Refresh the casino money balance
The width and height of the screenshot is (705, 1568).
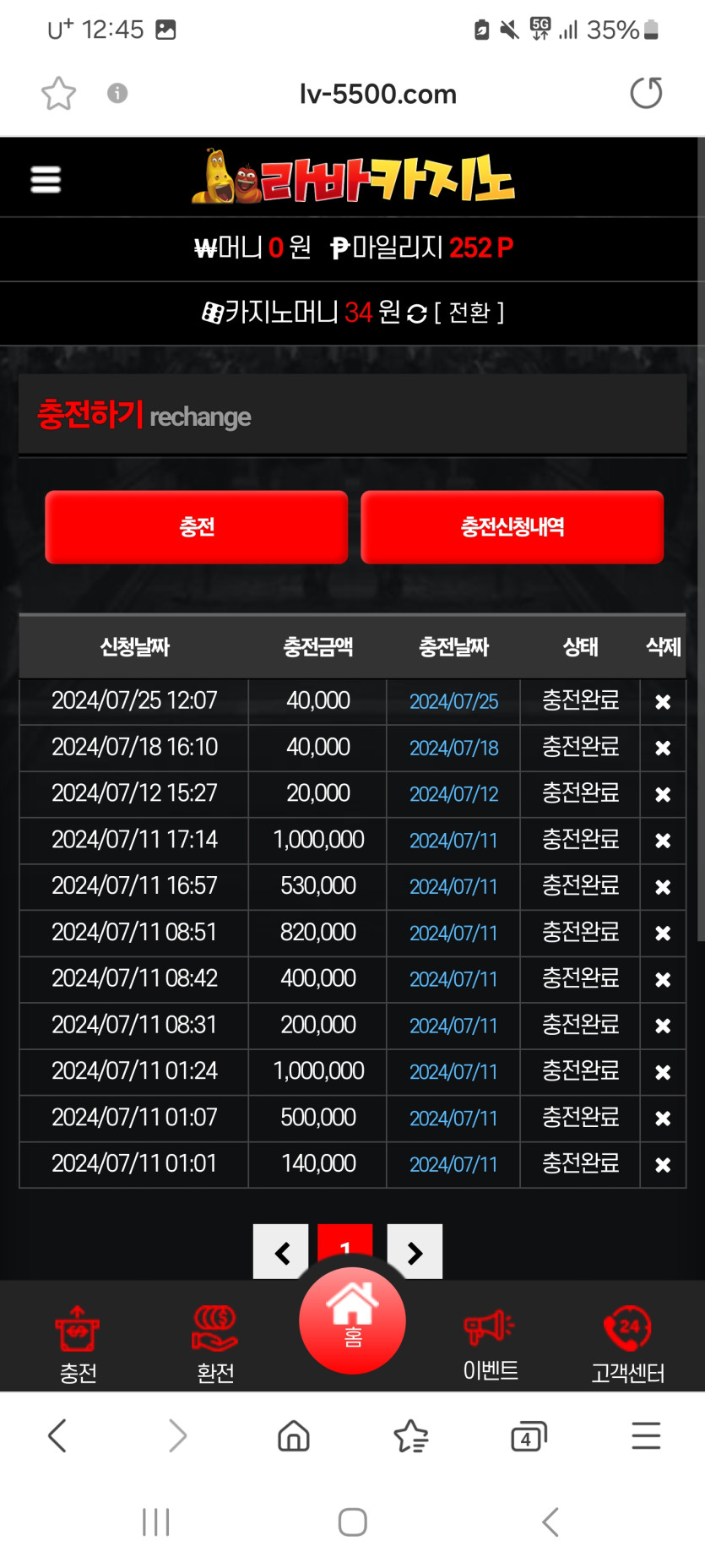pyautogui.click(x=416, y=314)
